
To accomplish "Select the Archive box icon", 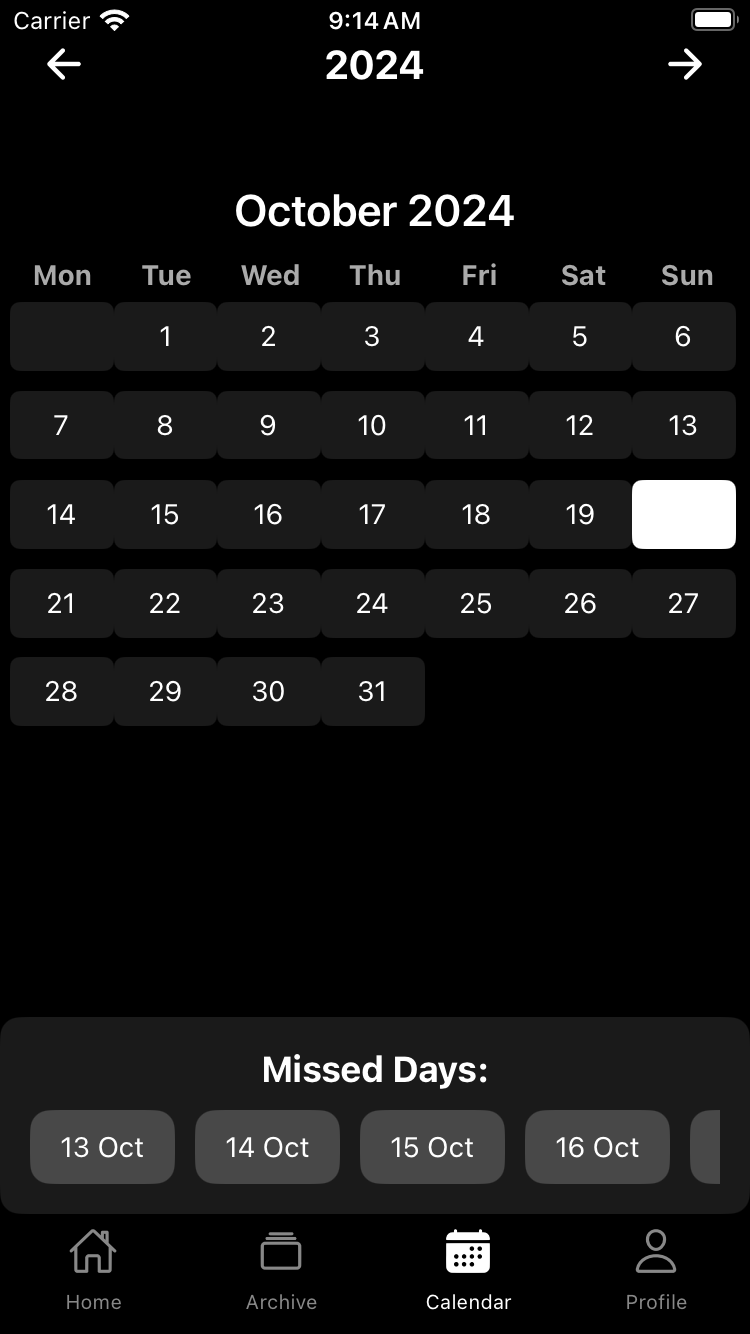I will tap(281, 1250).
